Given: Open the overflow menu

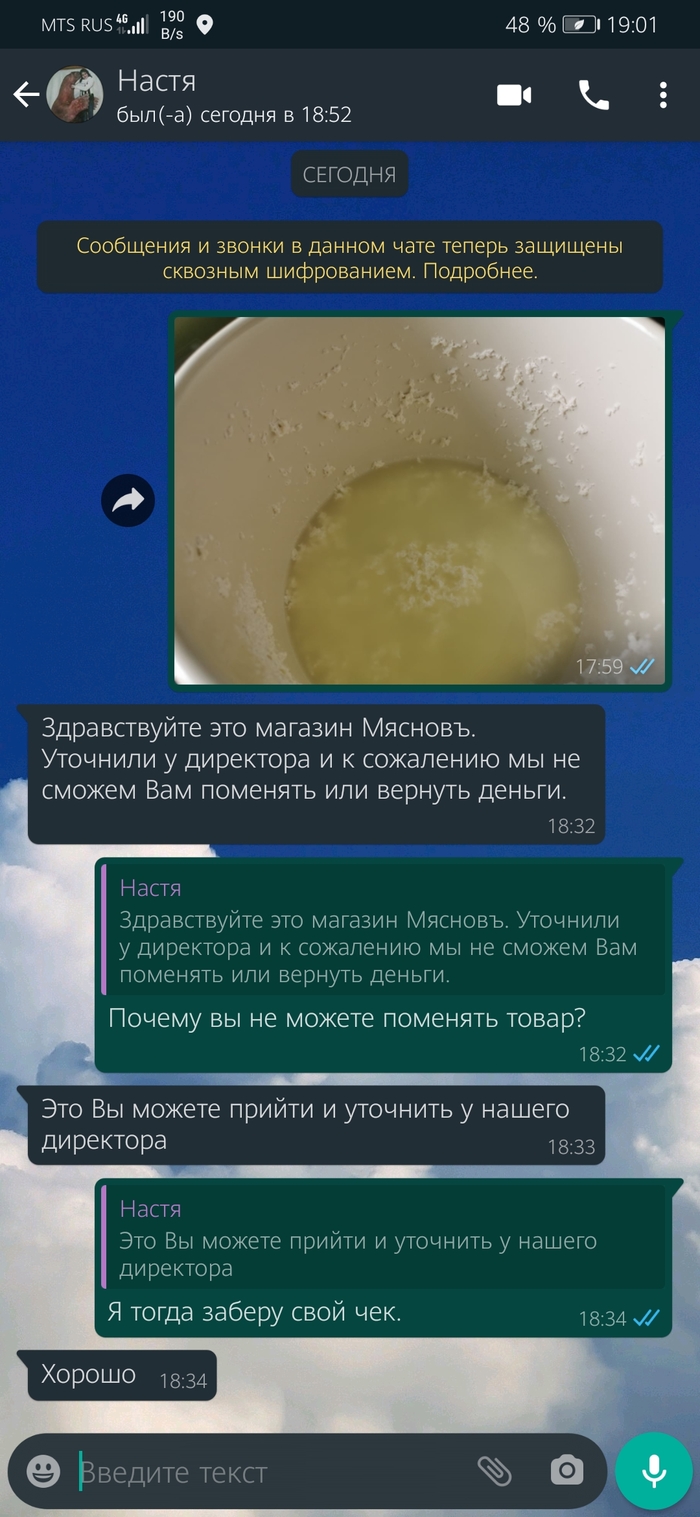Looking at the screenshot, I should tap(662, 95).
